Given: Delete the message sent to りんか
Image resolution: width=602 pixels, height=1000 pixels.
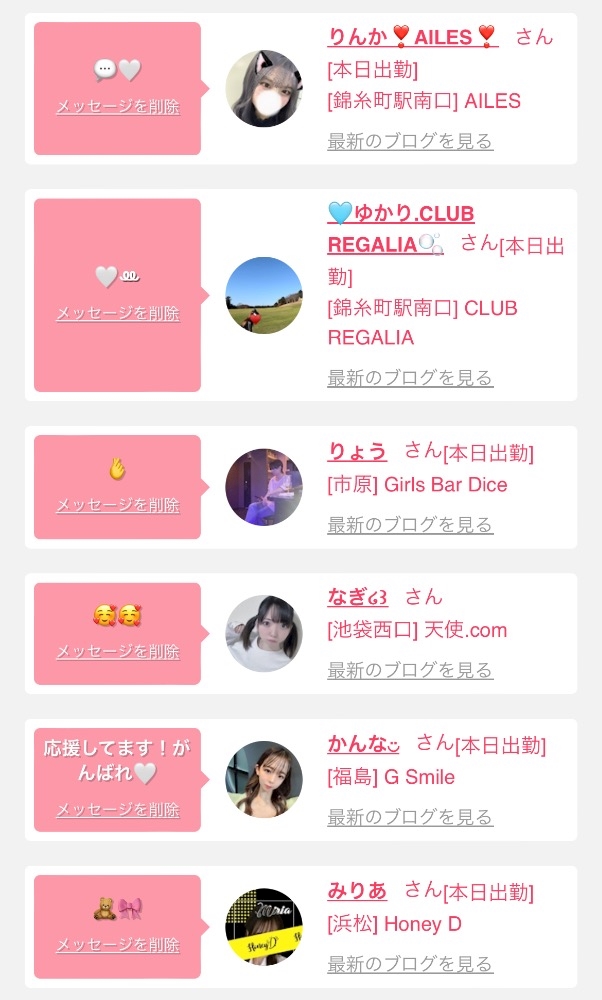Looking at the screenshot, I should click(x=118, y=106).
